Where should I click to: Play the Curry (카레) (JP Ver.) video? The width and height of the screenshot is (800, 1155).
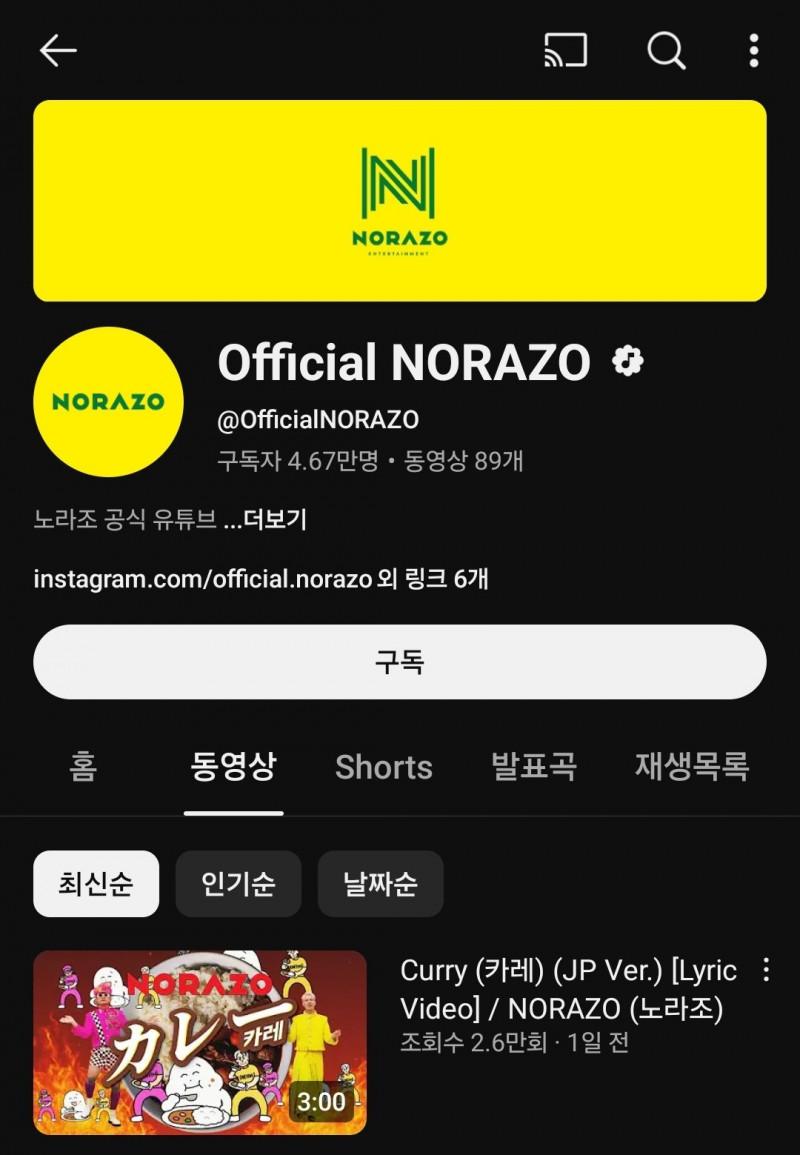[200, 1042]
